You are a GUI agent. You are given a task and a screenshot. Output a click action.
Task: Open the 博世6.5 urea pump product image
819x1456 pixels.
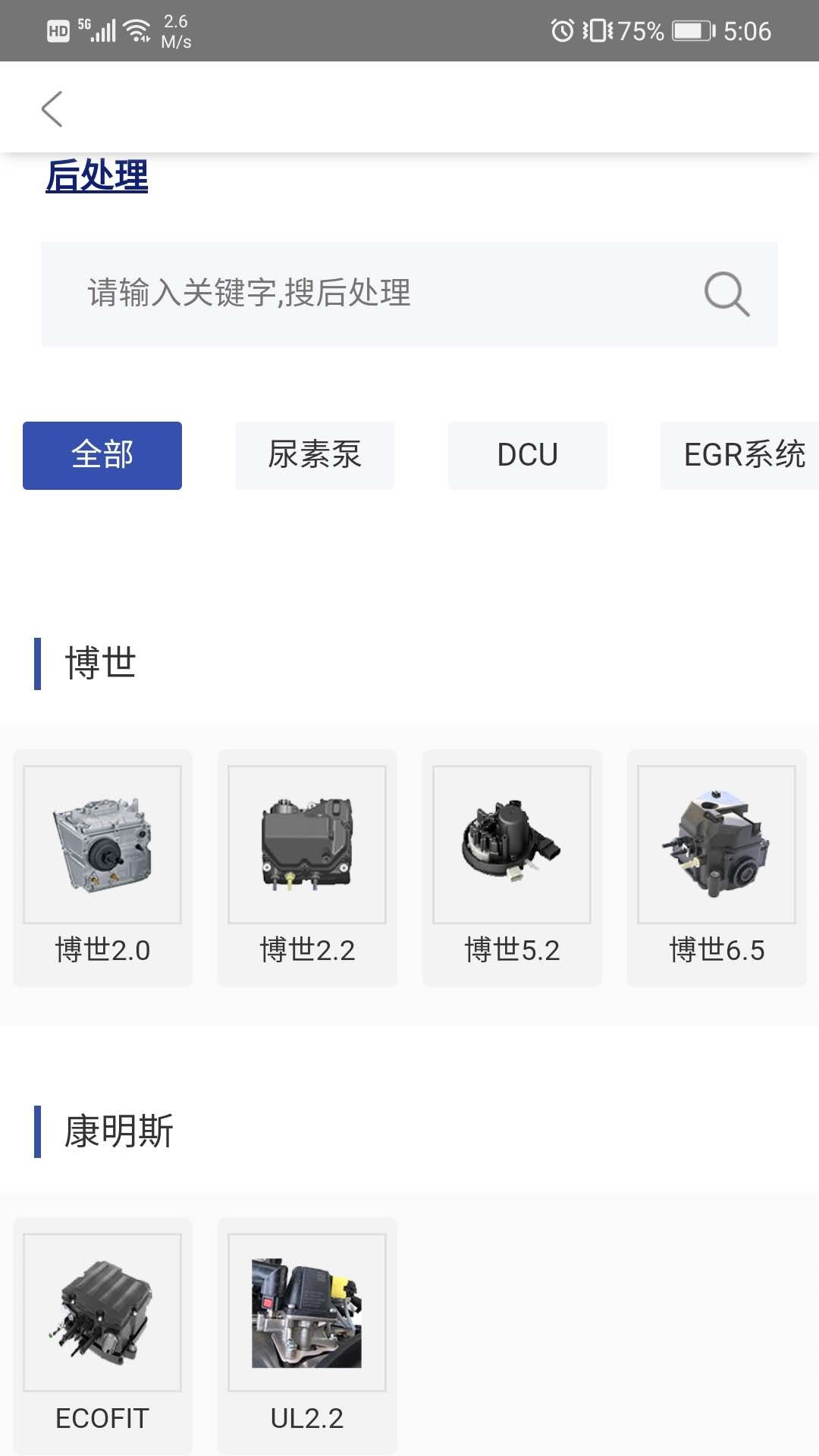tap(717, 846)
